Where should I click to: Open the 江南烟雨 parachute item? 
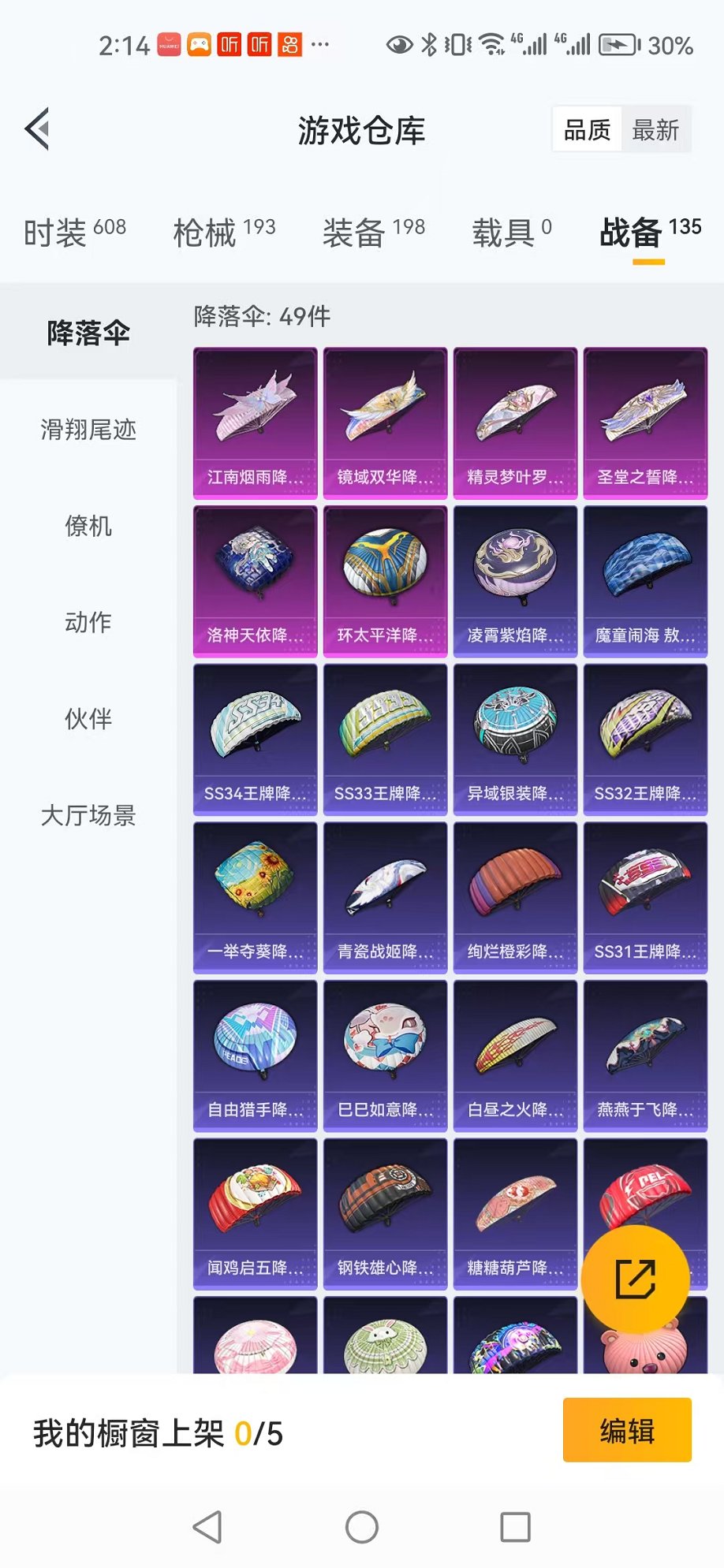pos(256,423)
